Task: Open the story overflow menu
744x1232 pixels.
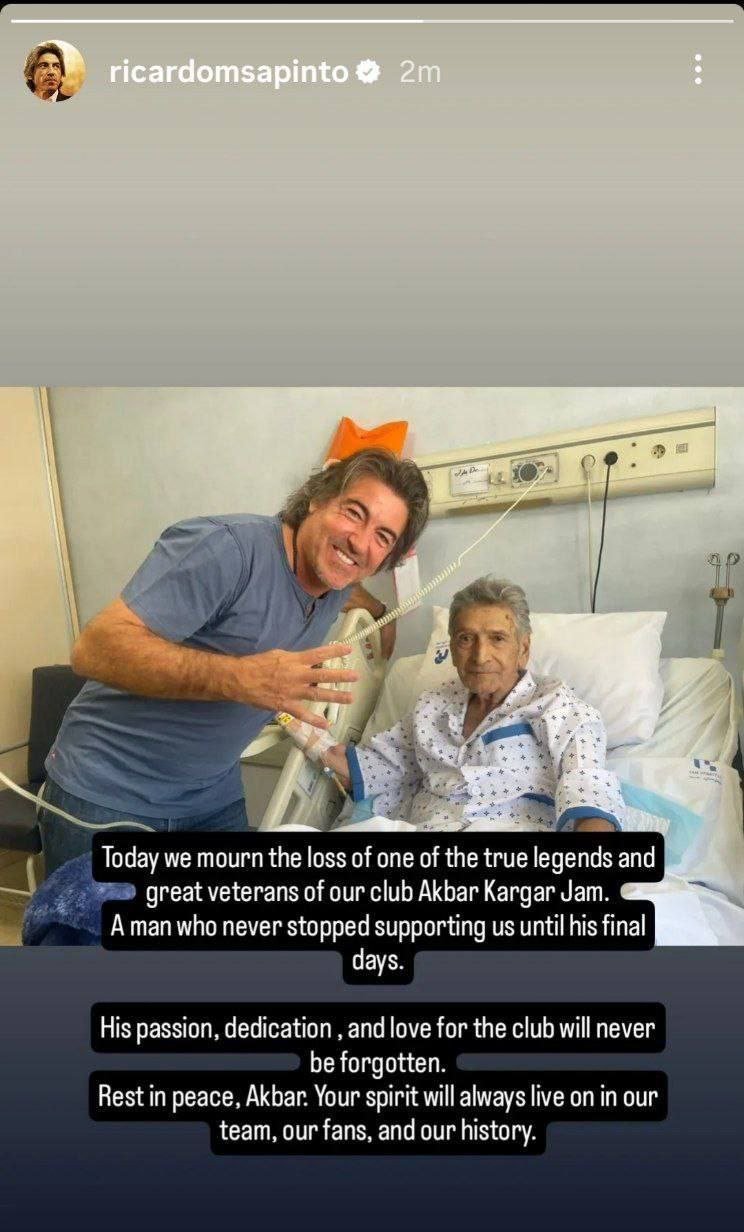Action: (x=697, y=69)
